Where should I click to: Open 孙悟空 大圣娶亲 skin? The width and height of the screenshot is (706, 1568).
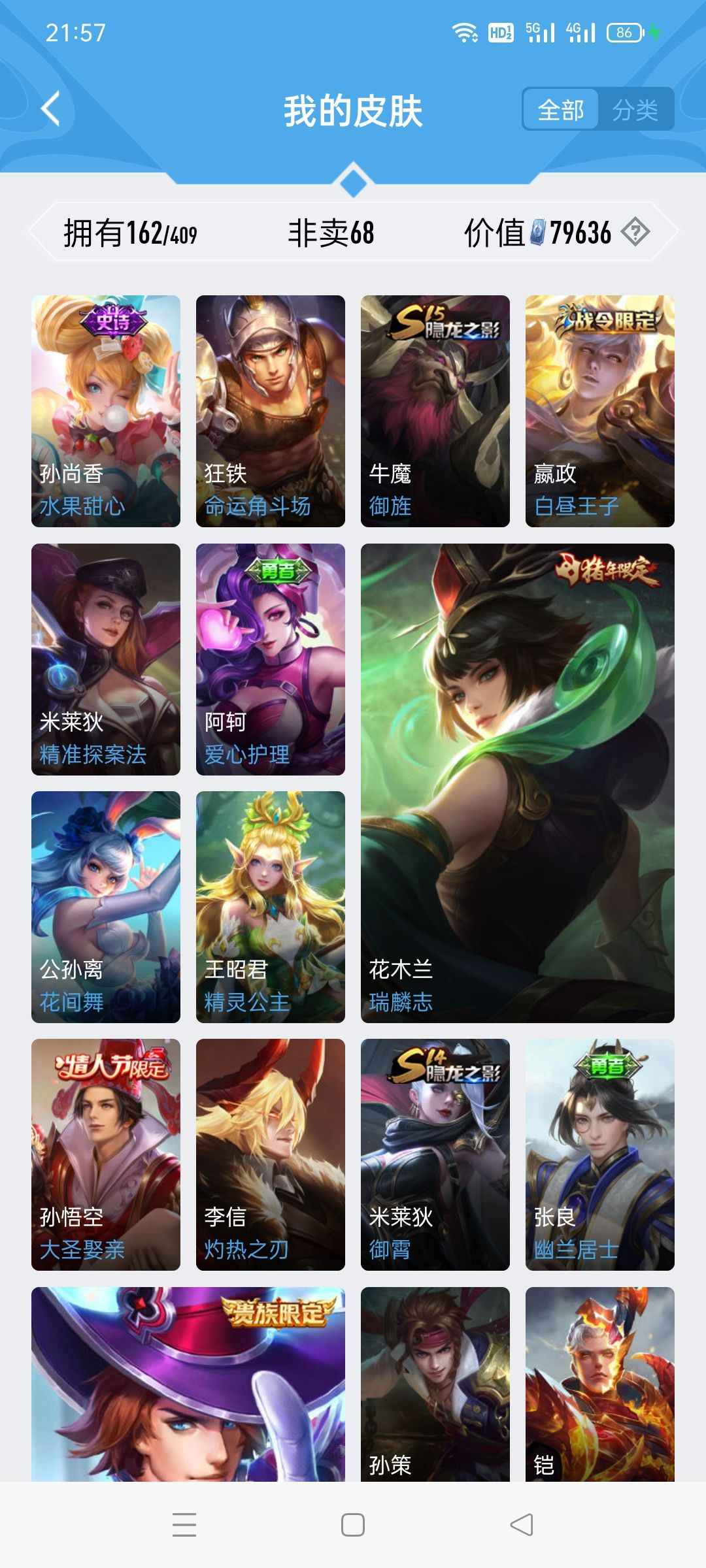106,1154
